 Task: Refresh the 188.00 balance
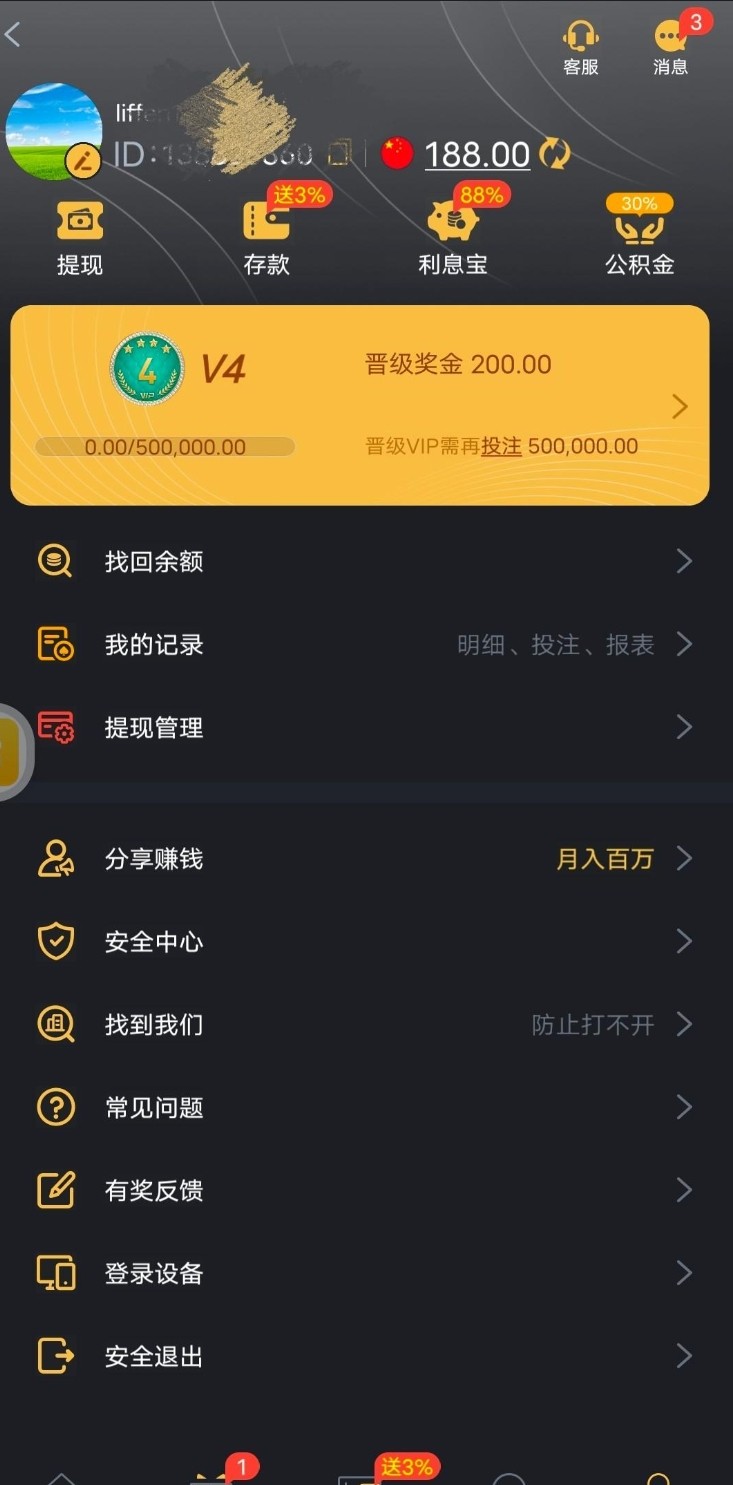pyautogui.click(x=554, y=153)
